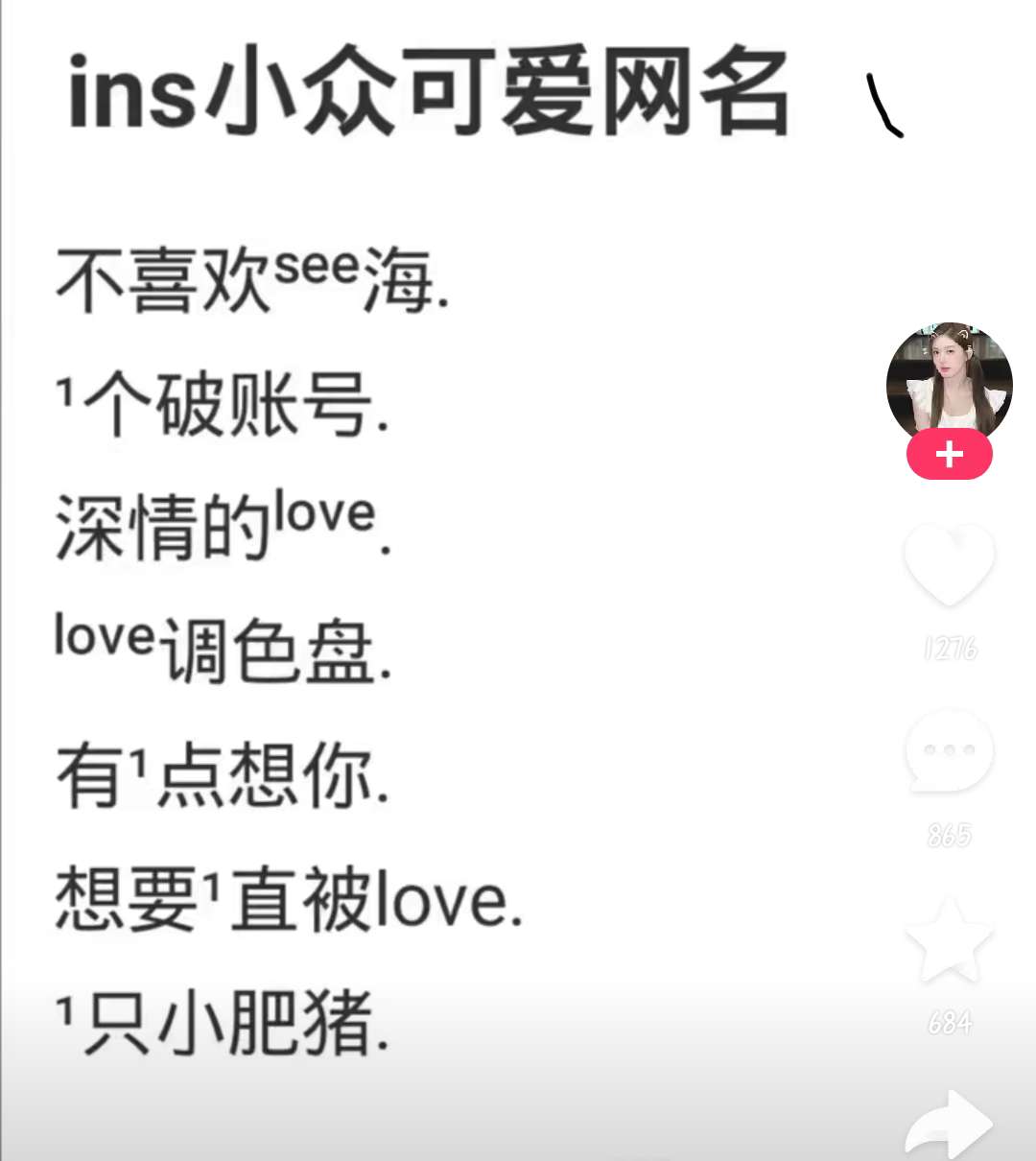Open the creator's profile avatar
The image size is (1036, 1161).
(x=949, y=382)
